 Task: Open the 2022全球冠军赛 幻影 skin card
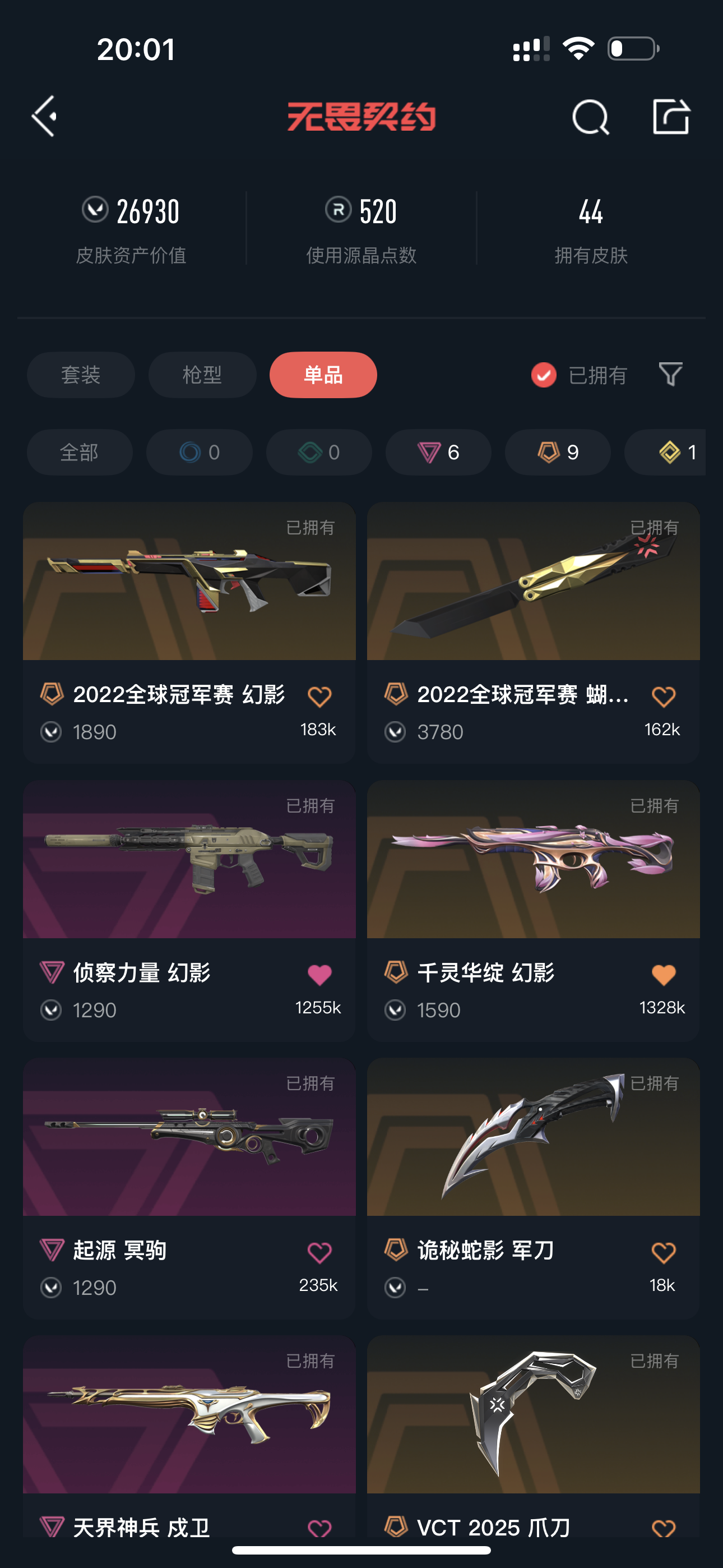tap(189, 633)
